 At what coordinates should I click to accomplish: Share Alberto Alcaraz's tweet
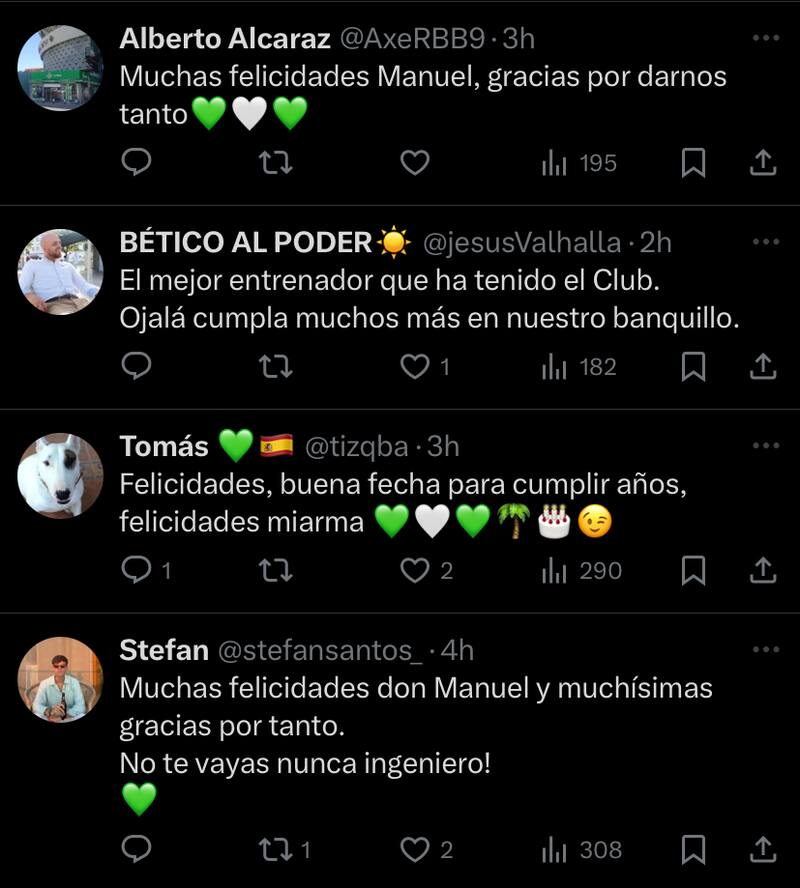click(x=763, y=162)
